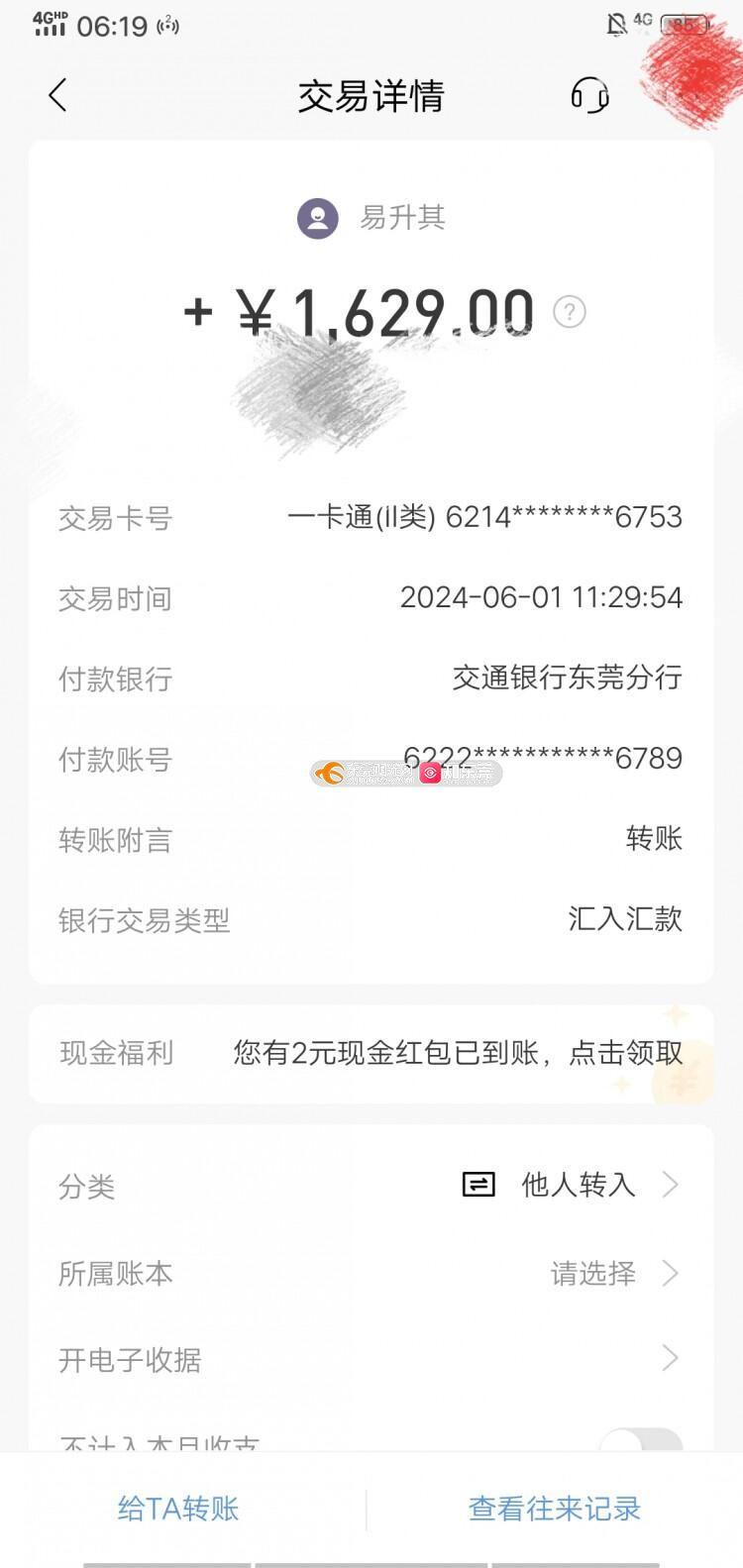The image size is (743, 1568).
Task: Tap 给TA转账 button
Action: click(179, 1509)
